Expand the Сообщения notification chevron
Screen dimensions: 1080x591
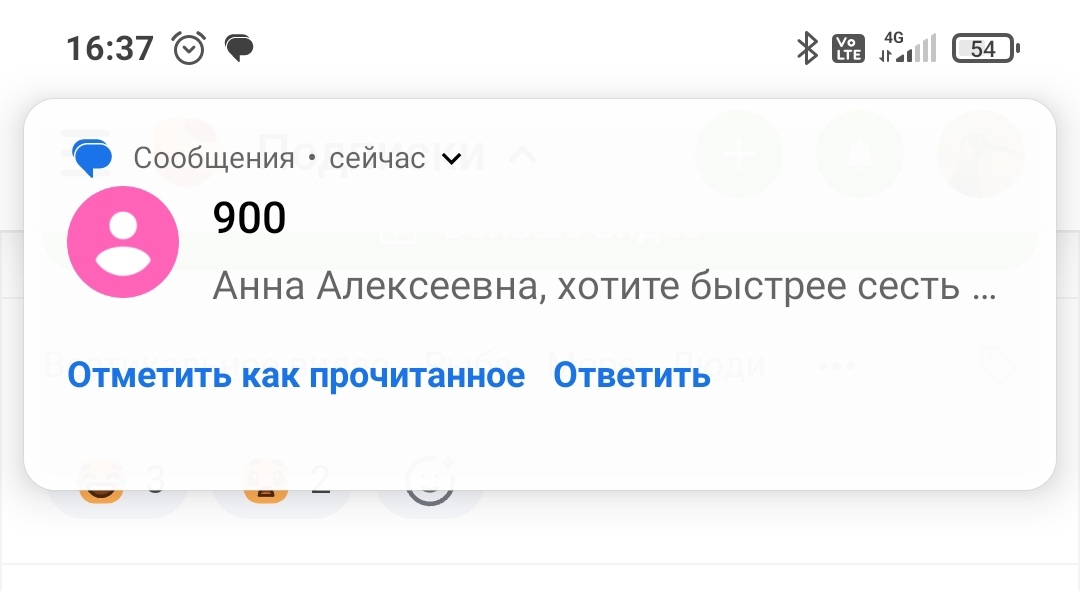[x=451, y=159]
